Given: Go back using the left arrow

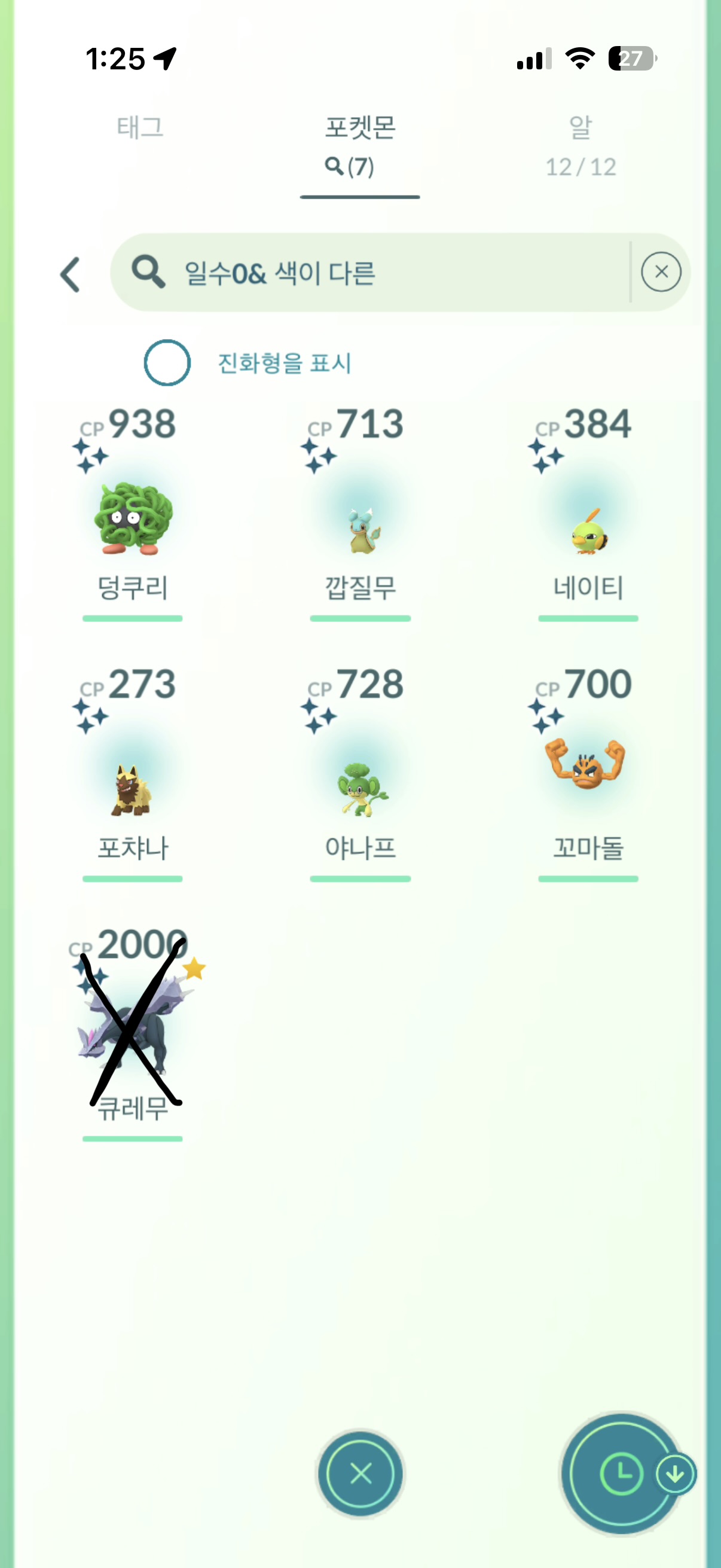Looking at the screenshot, I should (71, 274).
